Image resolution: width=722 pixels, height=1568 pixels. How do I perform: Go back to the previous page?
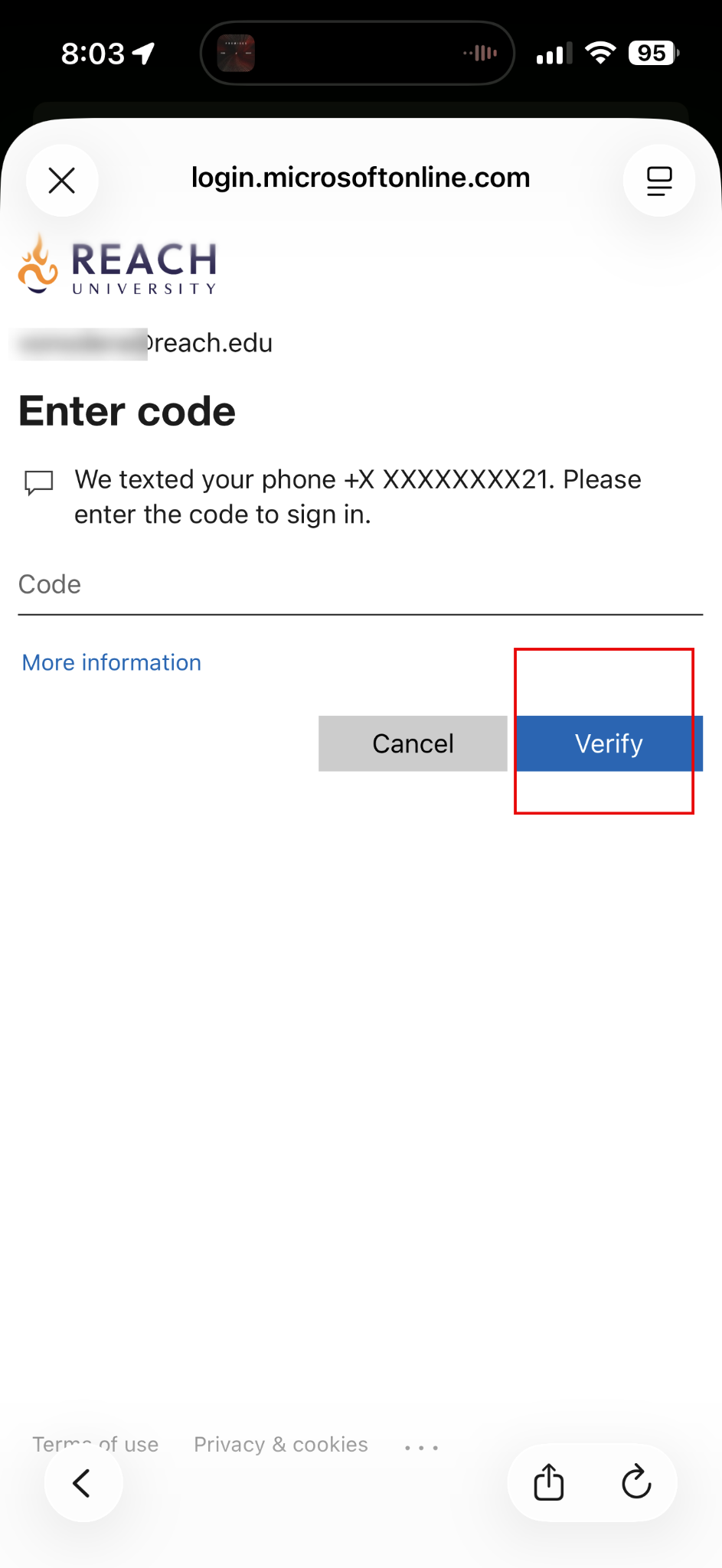point(83,1483)
